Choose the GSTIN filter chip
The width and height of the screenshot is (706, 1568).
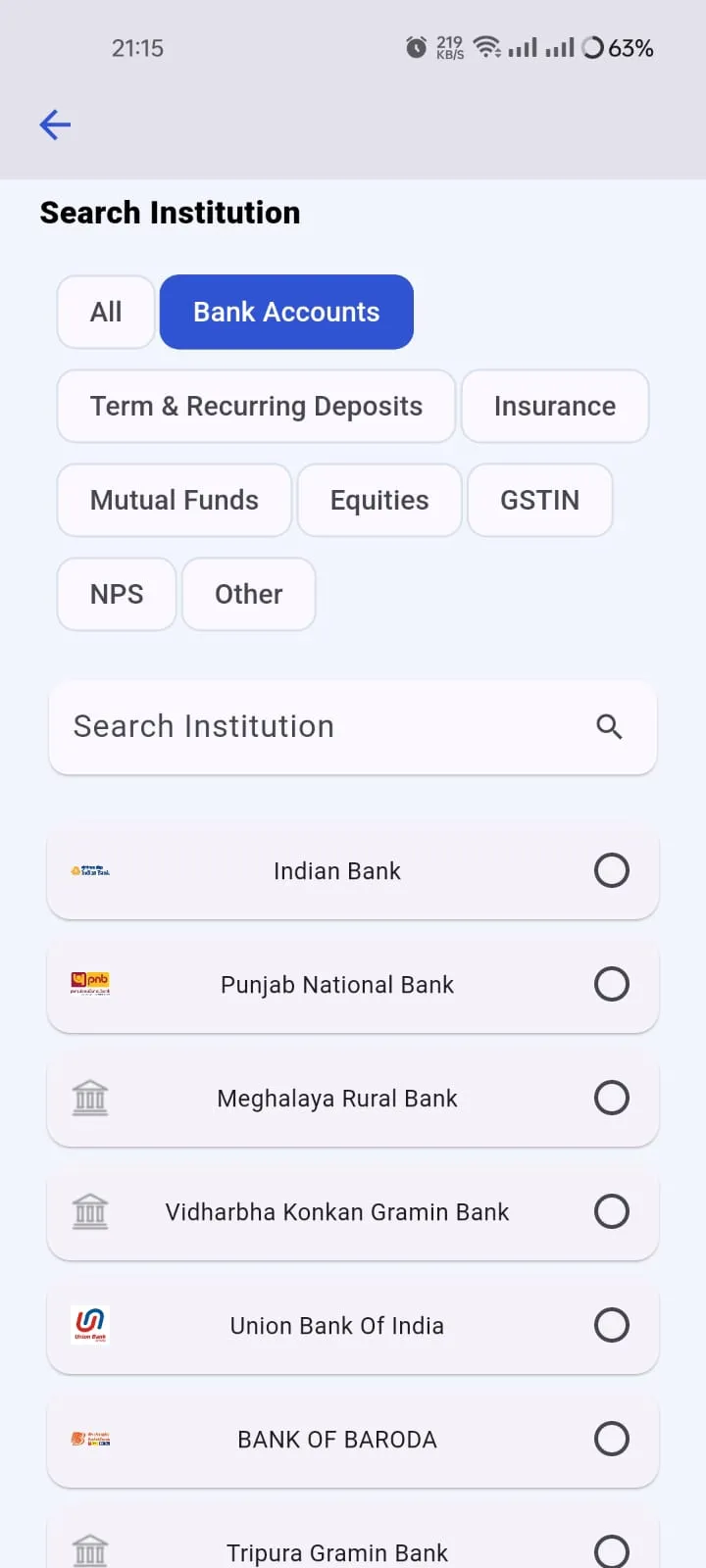tap(540, 500)
